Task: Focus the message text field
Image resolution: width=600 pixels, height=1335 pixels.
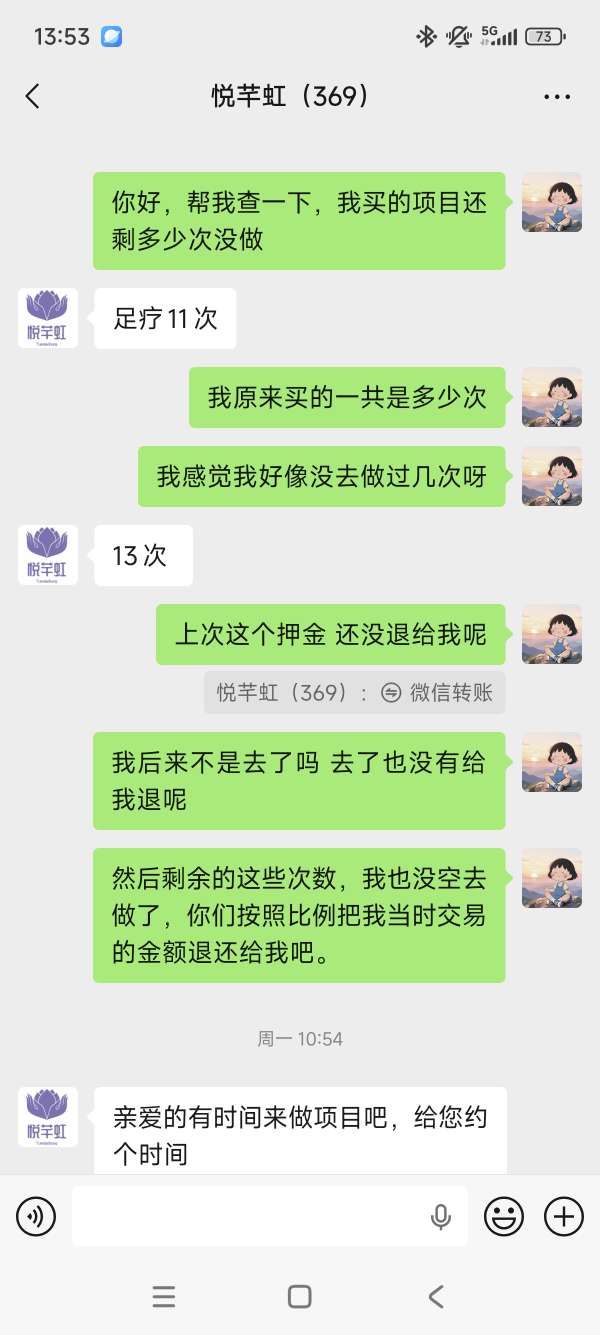Action: click(250, 1216)
